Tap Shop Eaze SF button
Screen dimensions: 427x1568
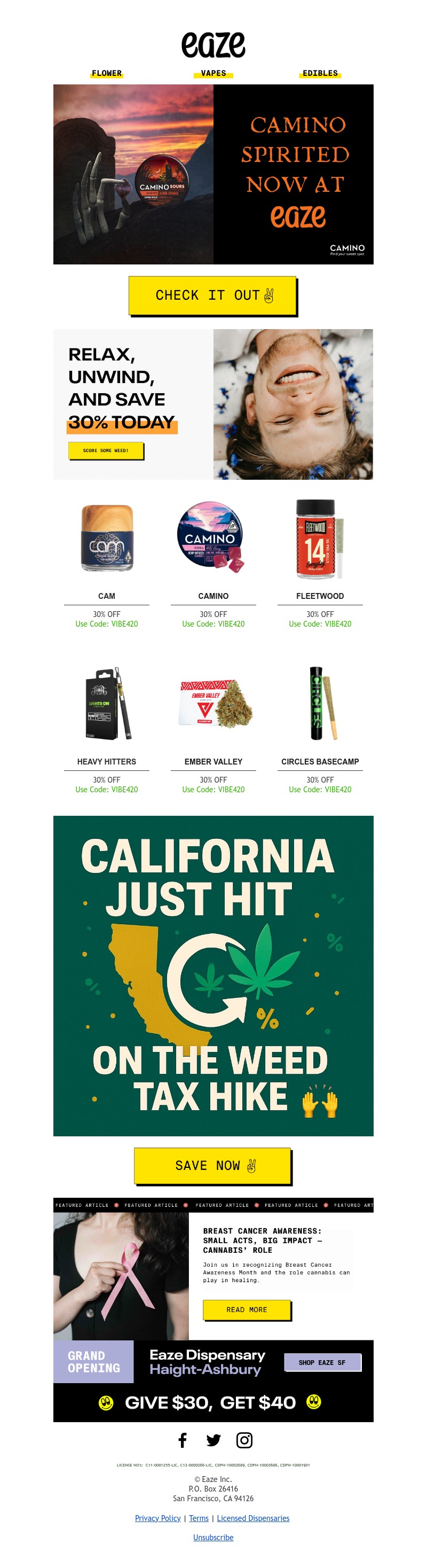tap(322, 1362)
